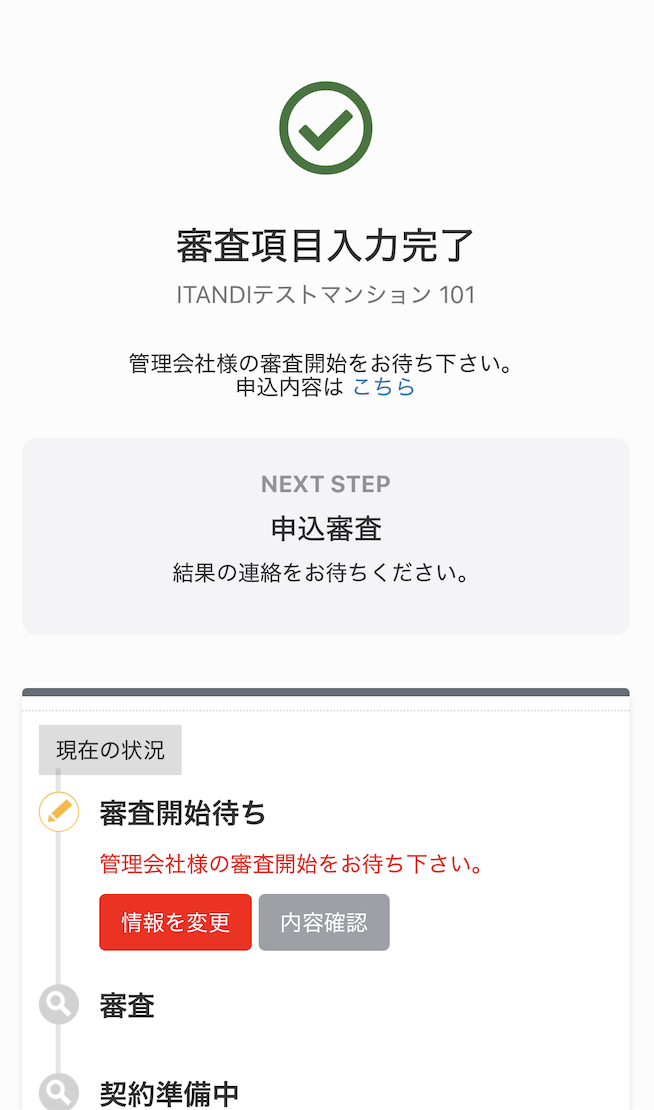
Task: Open the こちら application details link
Action: [x=384, y=387]
